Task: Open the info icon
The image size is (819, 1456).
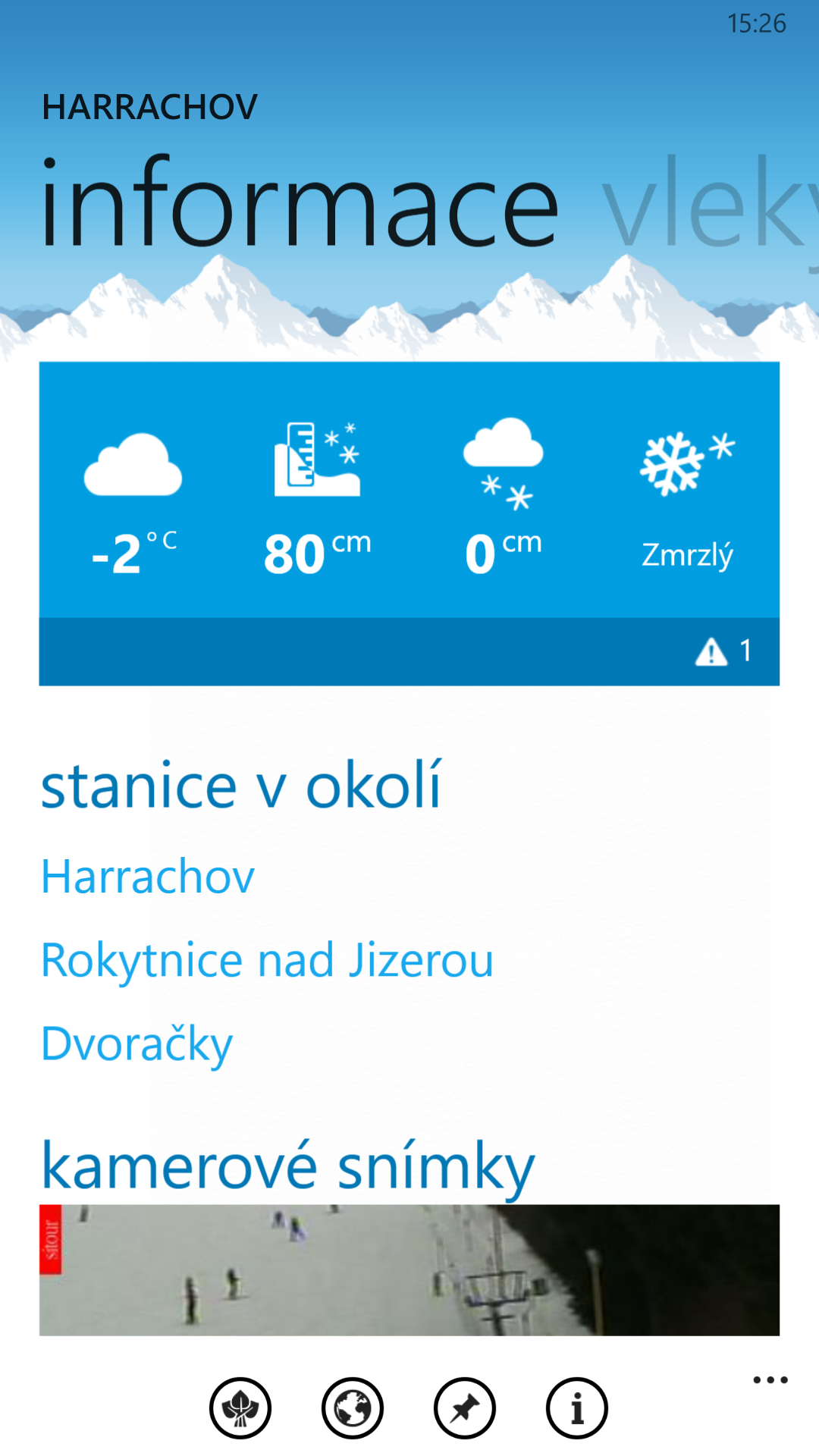Action: [x=577, y=1408]
